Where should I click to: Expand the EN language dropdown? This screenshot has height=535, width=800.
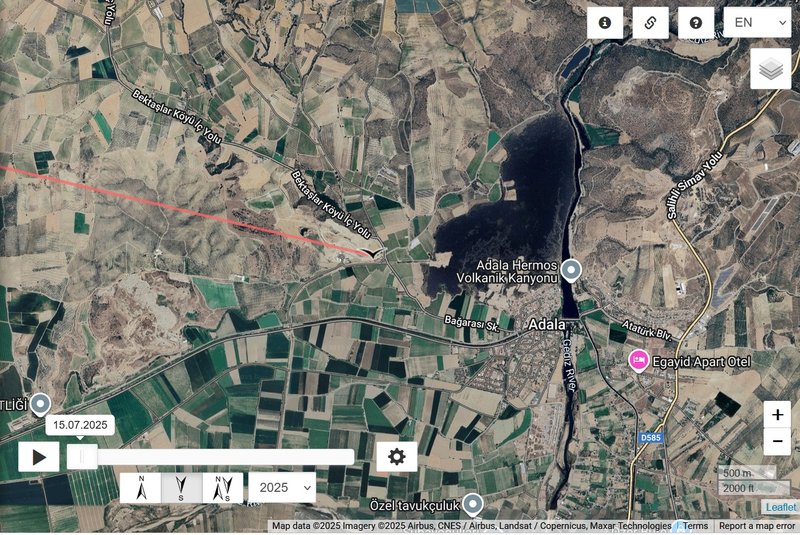coord(757,22)
